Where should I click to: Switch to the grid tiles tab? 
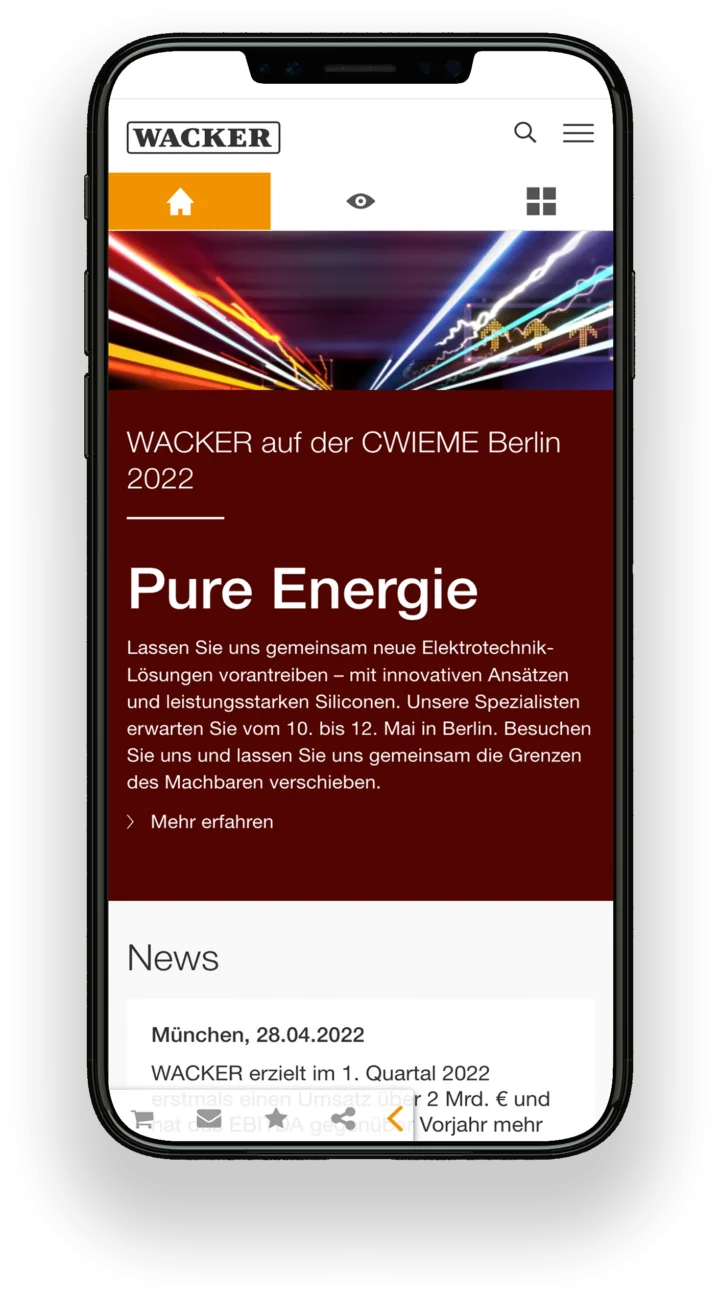541,202
